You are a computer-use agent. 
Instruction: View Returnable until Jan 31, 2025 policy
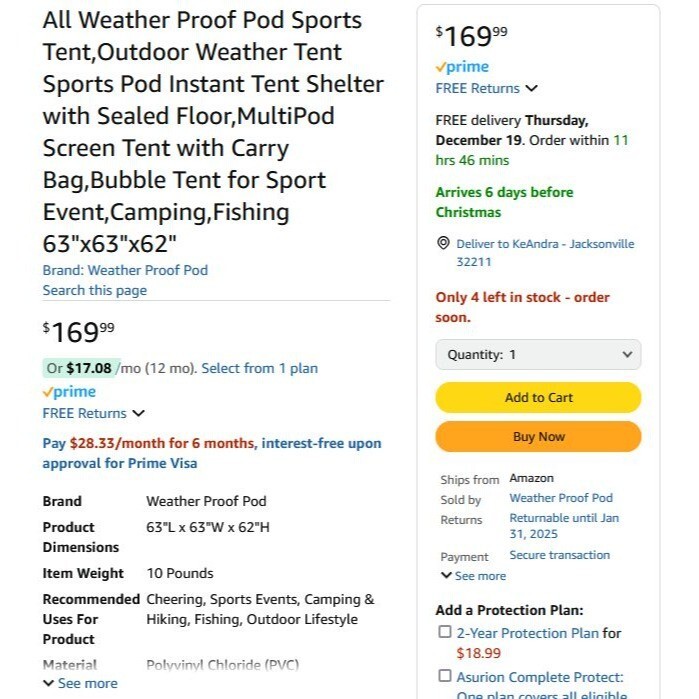[563, 526]
